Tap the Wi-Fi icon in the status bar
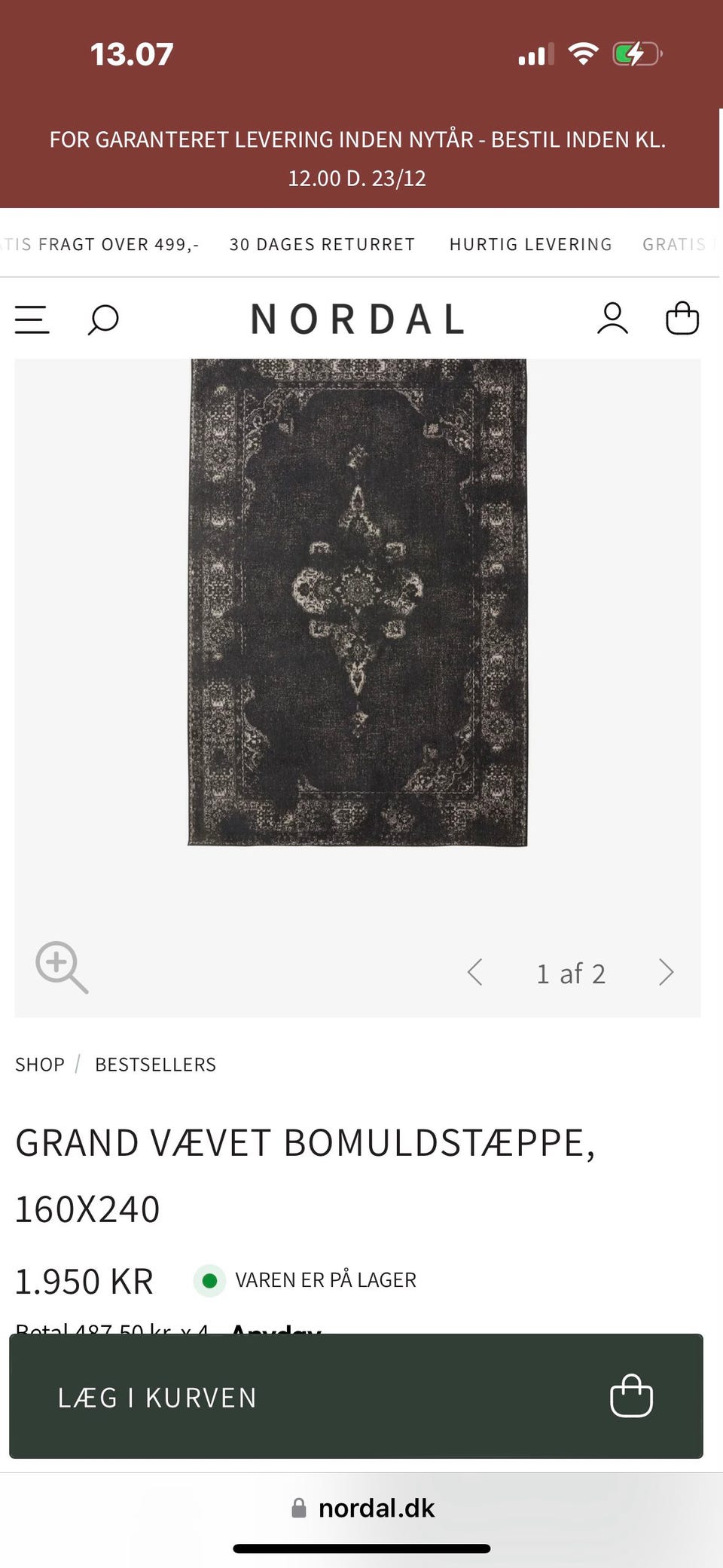This screenshot has width=723, height=1568. (x=582, y=52)
